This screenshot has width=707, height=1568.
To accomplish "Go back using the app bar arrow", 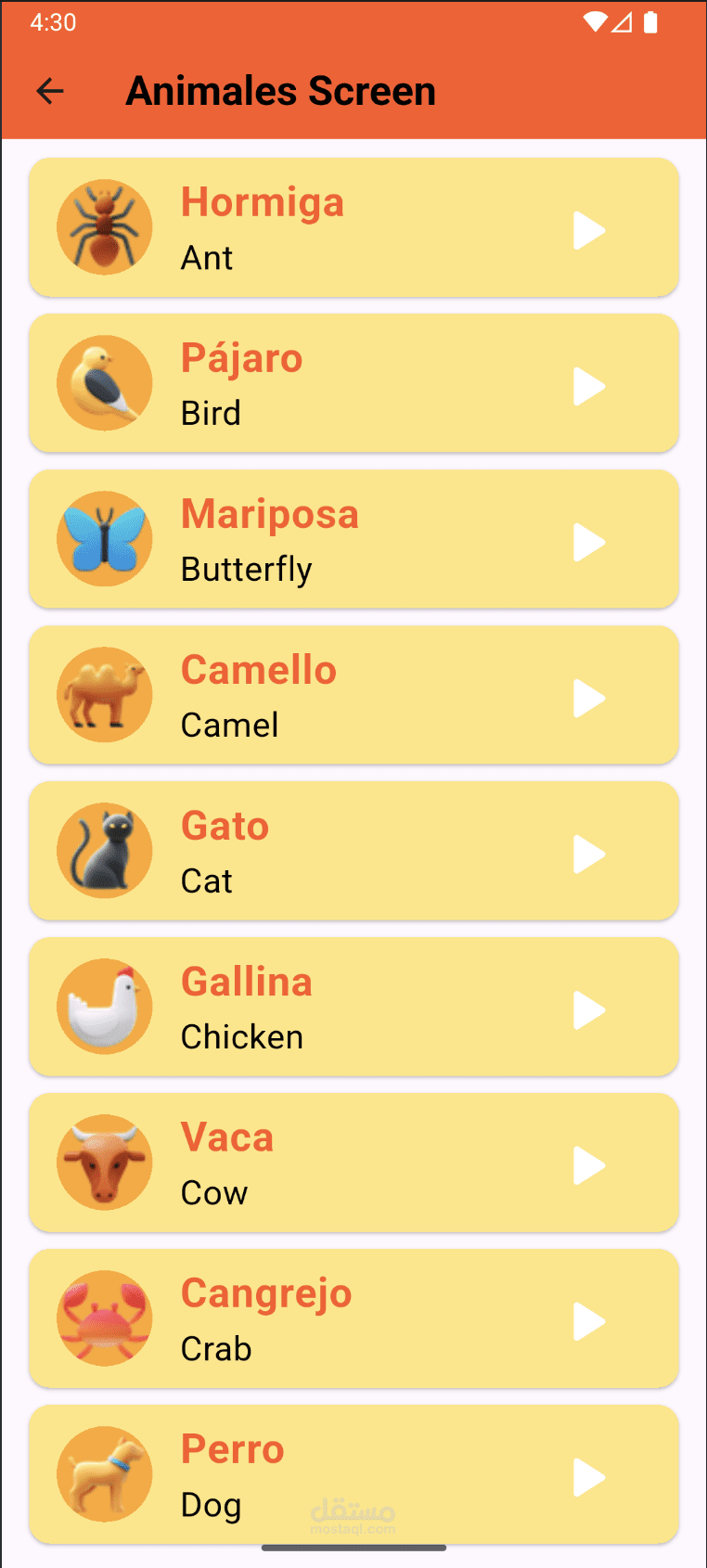I will 50,91.
